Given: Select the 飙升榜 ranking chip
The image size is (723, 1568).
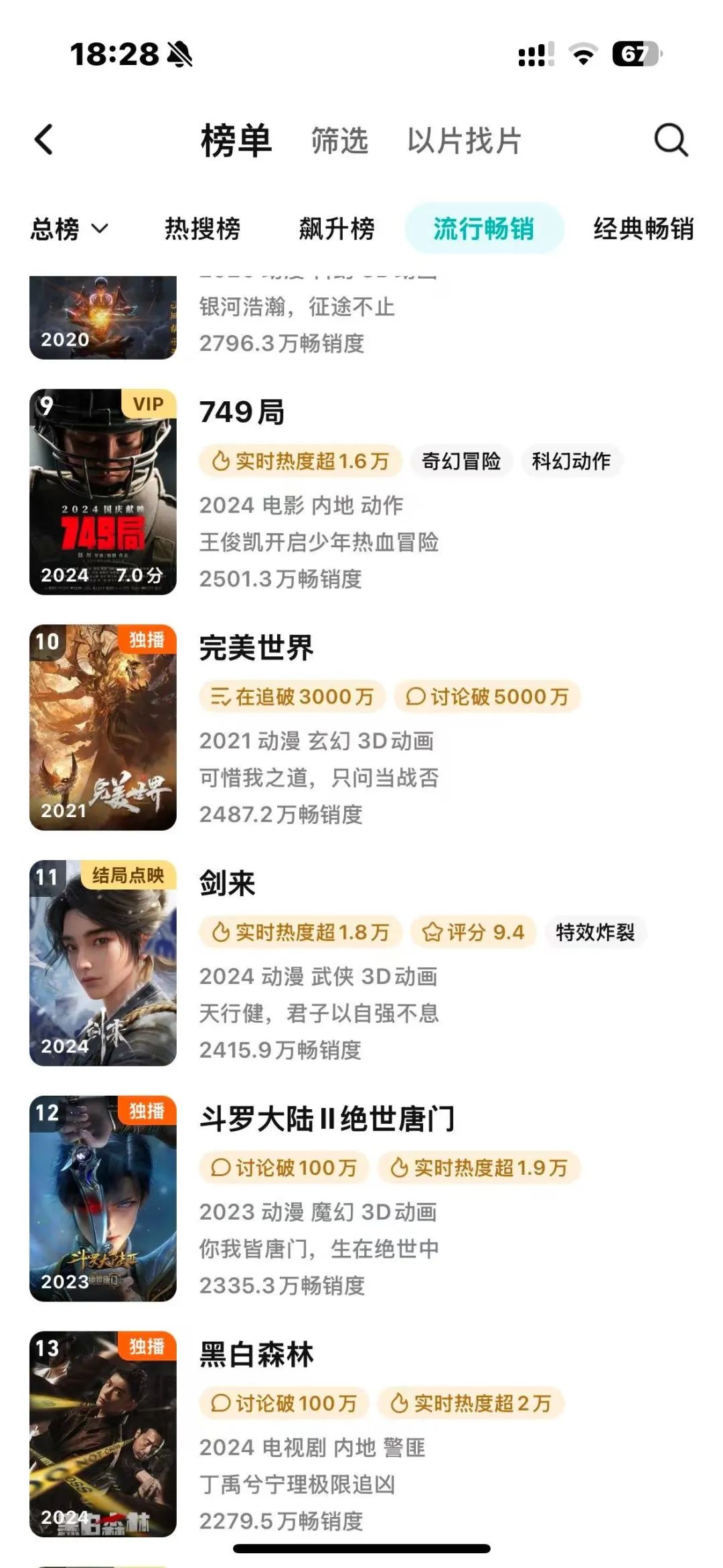Looking at the screenshot, I should pyautogui.click(x=336, y=229).
